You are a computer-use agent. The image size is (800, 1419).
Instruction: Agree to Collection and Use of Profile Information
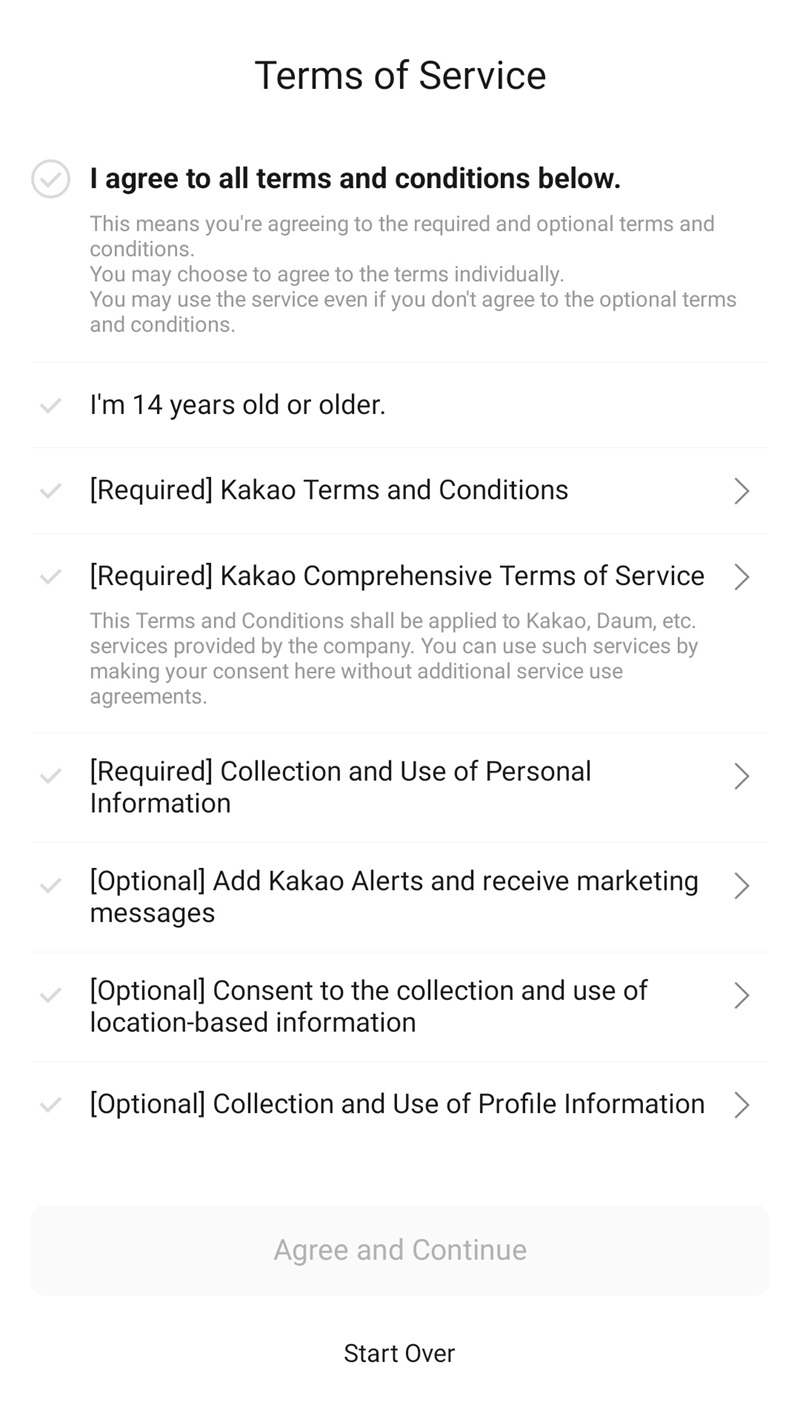(x=50, y=1105)
